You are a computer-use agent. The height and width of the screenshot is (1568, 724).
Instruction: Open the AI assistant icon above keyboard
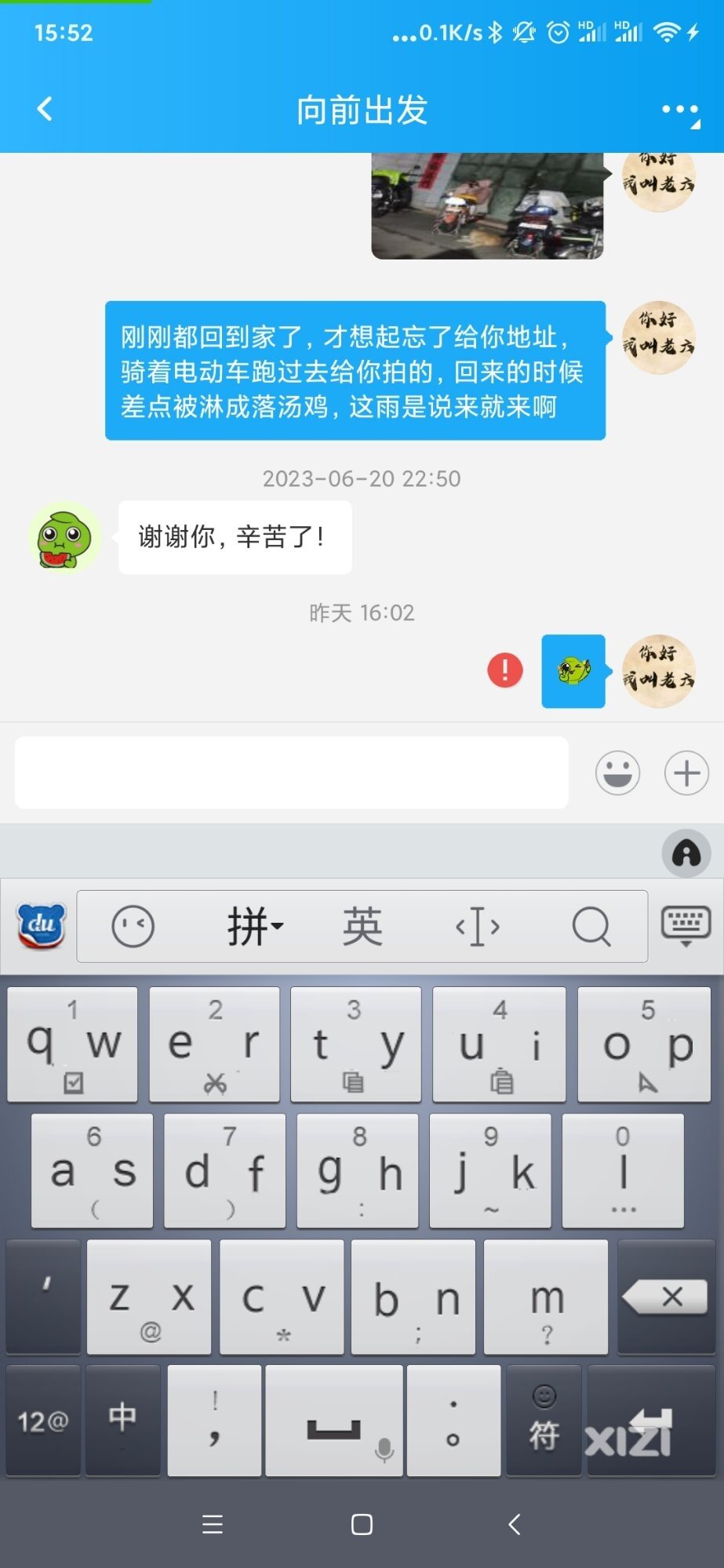click(x=686, y=853)
